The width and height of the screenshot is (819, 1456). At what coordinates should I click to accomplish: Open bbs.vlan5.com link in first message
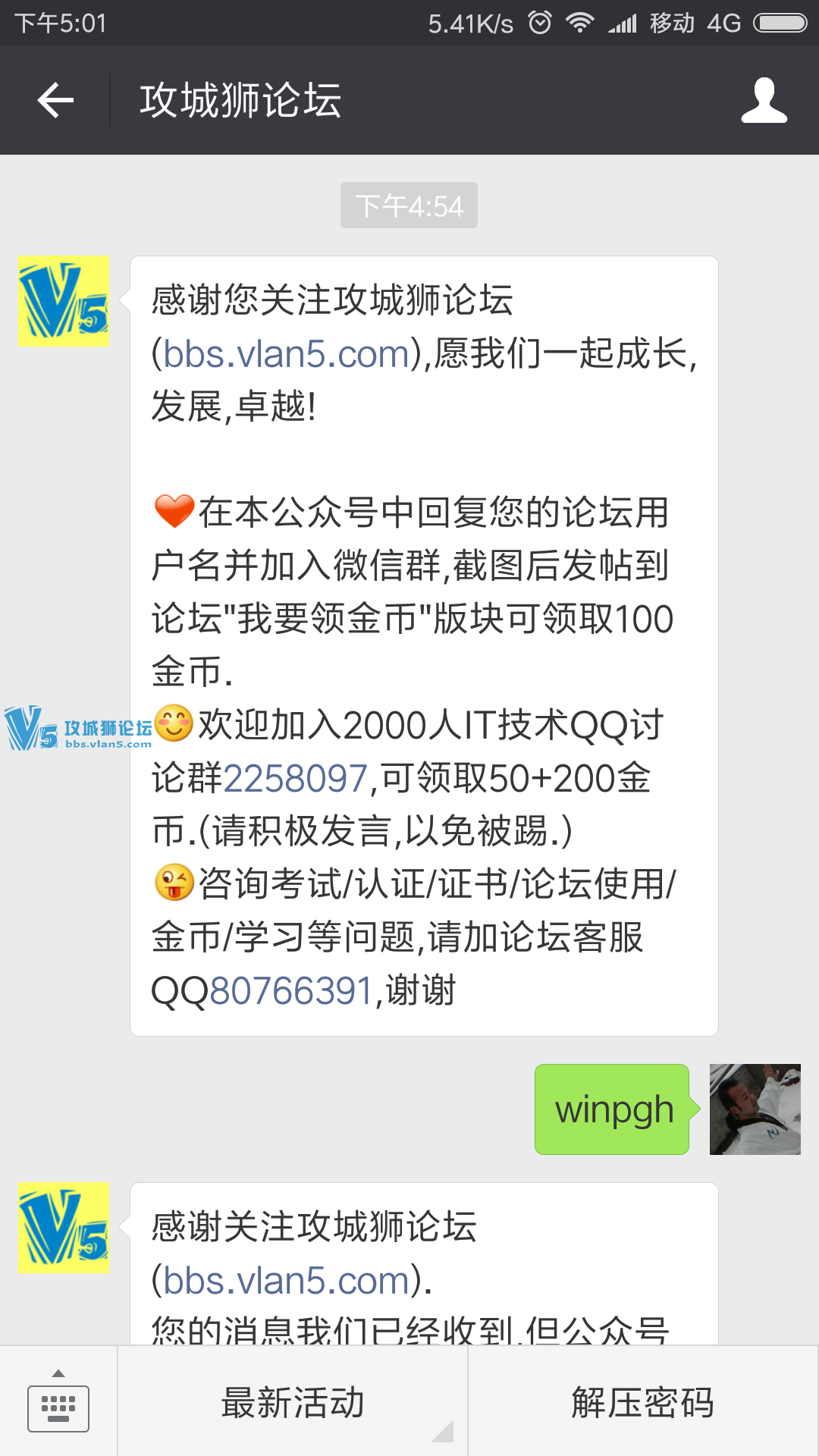tap(287, 354)
